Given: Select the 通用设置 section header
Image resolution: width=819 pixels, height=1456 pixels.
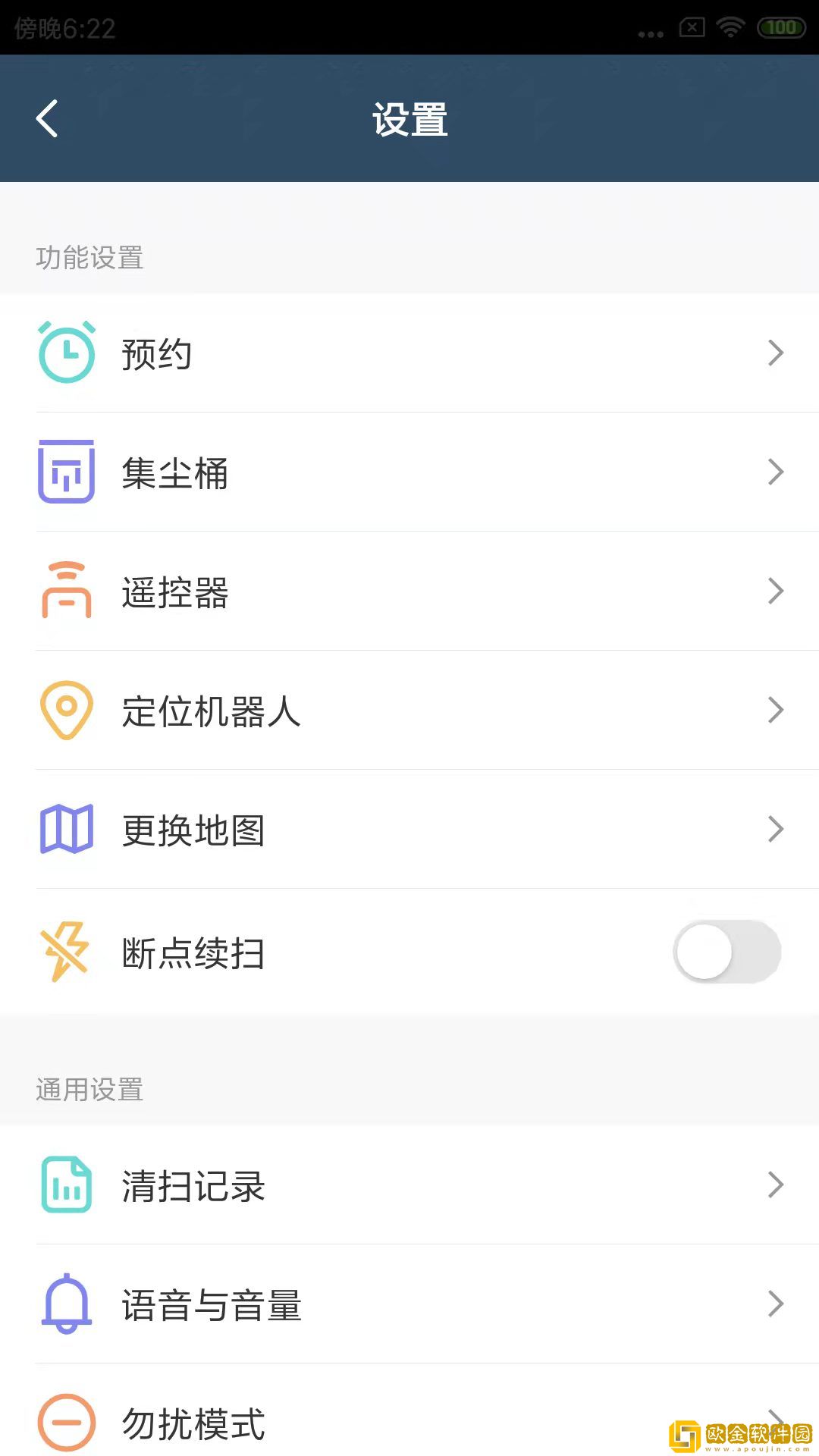Looking at the screenshot, I should pyautogui.click(x=89, y=1090).
